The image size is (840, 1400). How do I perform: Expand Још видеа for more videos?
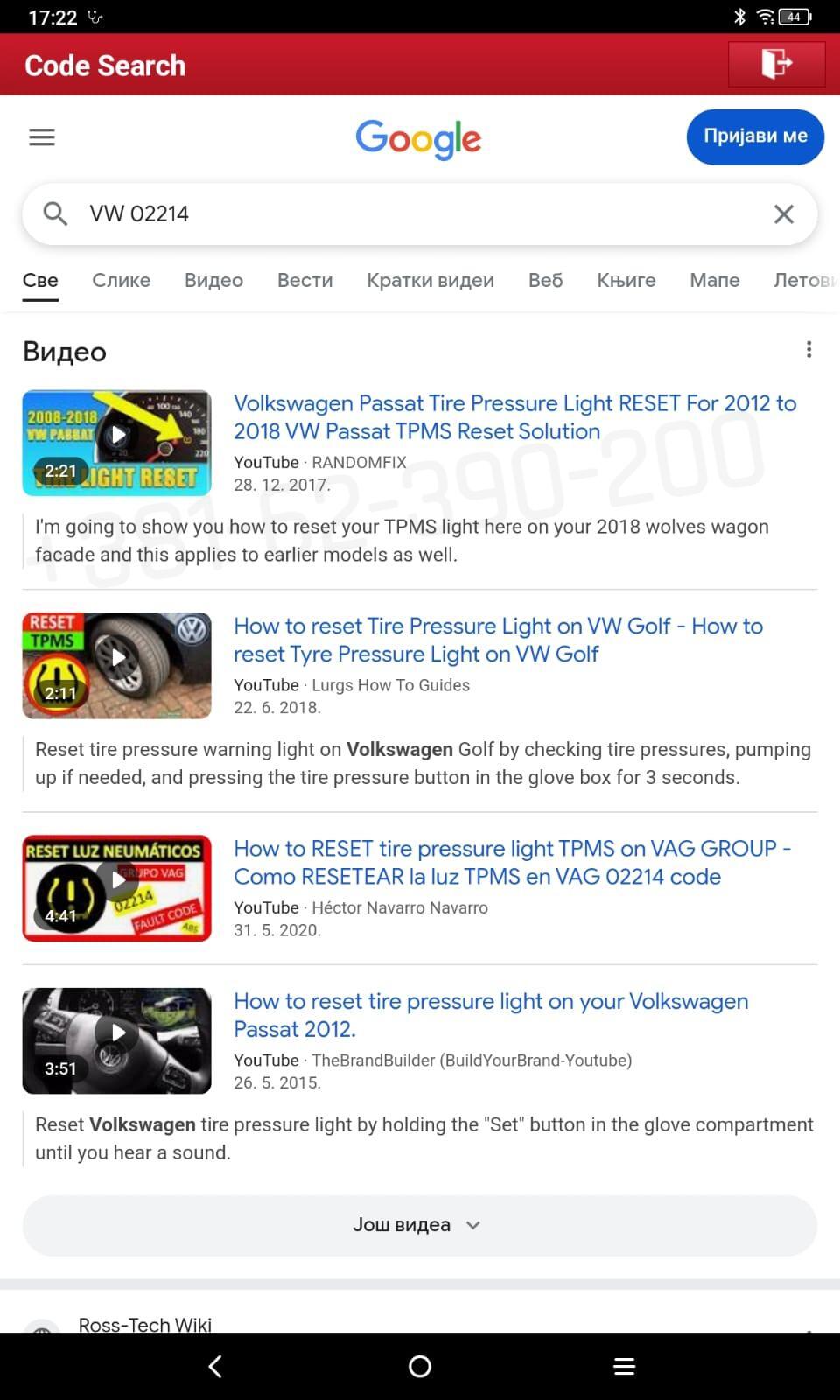(419, 1225)
